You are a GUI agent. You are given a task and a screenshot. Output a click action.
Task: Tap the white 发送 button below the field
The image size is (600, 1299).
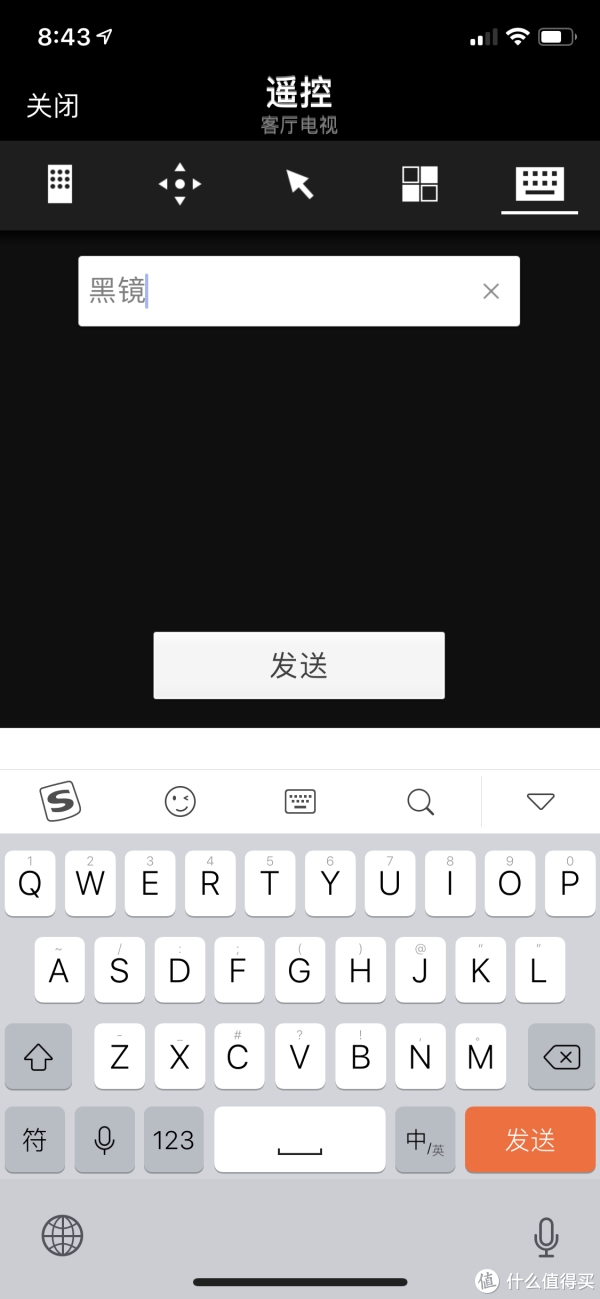coord(299,665)
